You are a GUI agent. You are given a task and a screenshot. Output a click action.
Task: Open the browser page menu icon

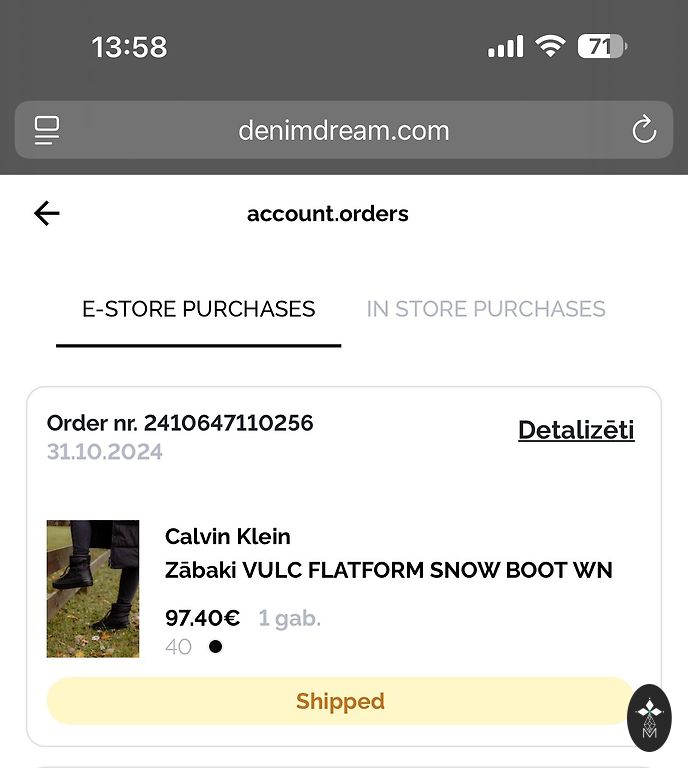coord(47,130)
